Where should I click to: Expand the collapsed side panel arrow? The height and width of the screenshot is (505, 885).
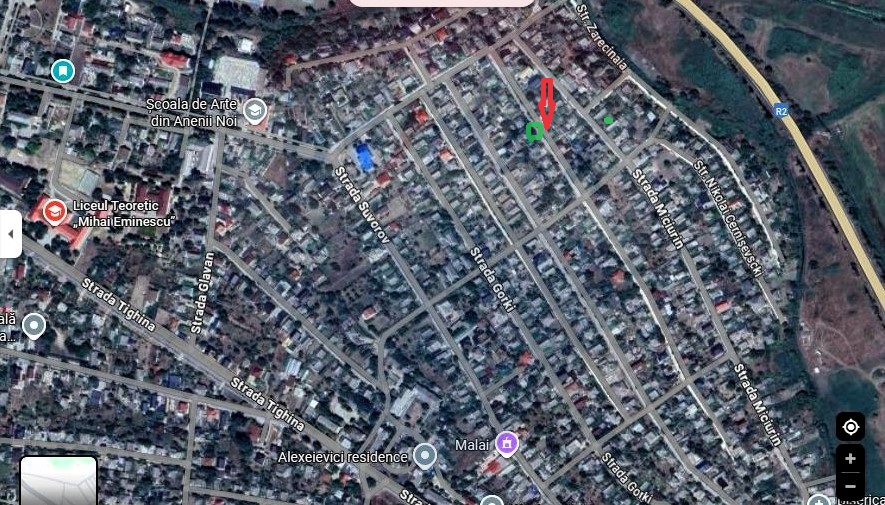click(x=10, y=234)
